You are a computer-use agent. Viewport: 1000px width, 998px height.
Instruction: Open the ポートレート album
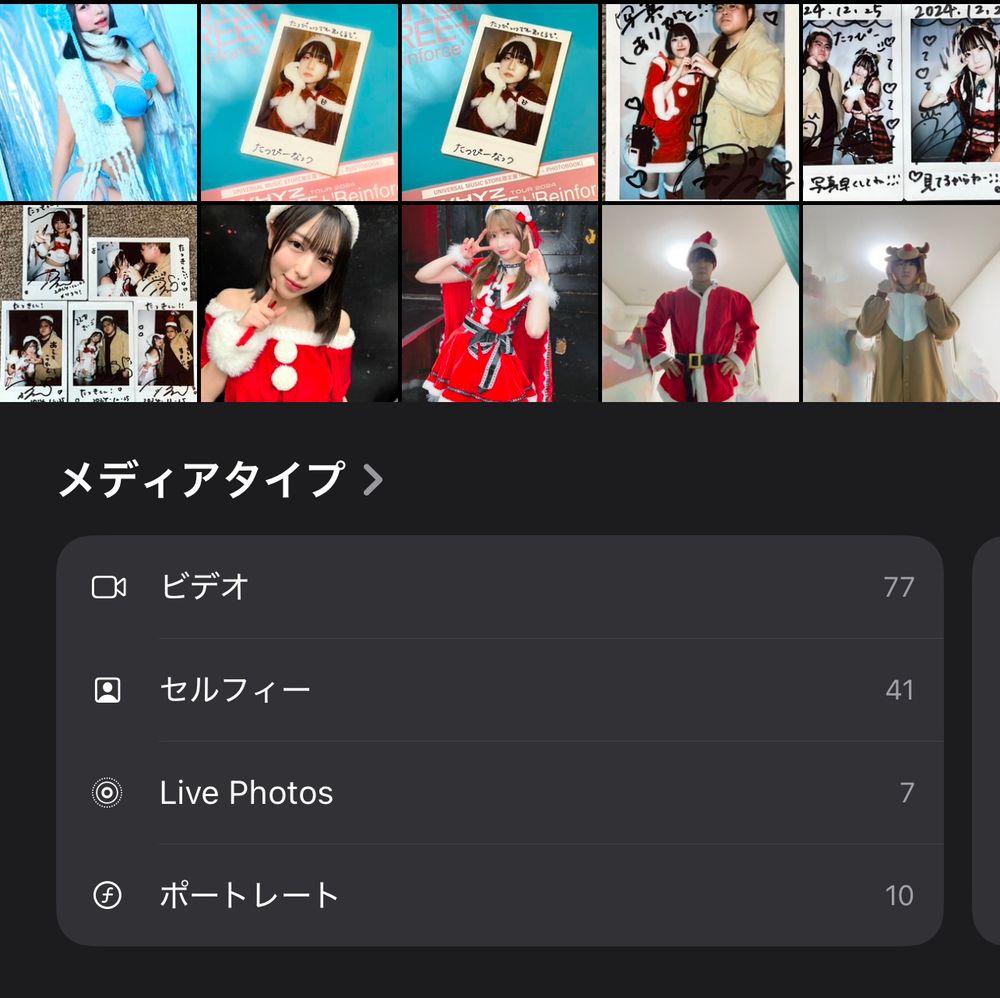point(500,895)
